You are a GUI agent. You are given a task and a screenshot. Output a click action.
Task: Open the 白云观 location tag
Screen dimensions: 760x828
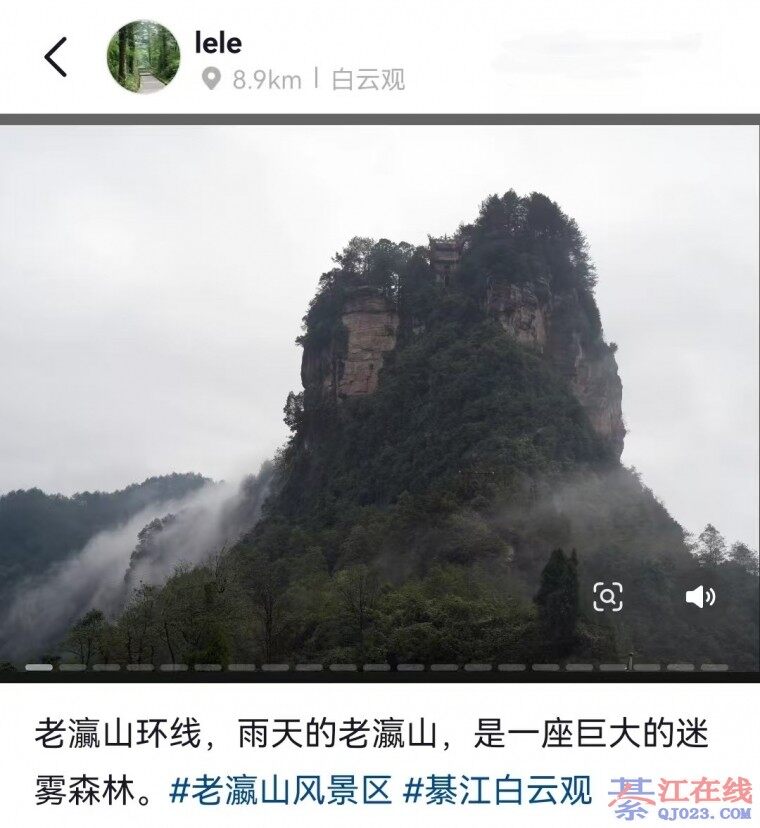tap(368, 80)
